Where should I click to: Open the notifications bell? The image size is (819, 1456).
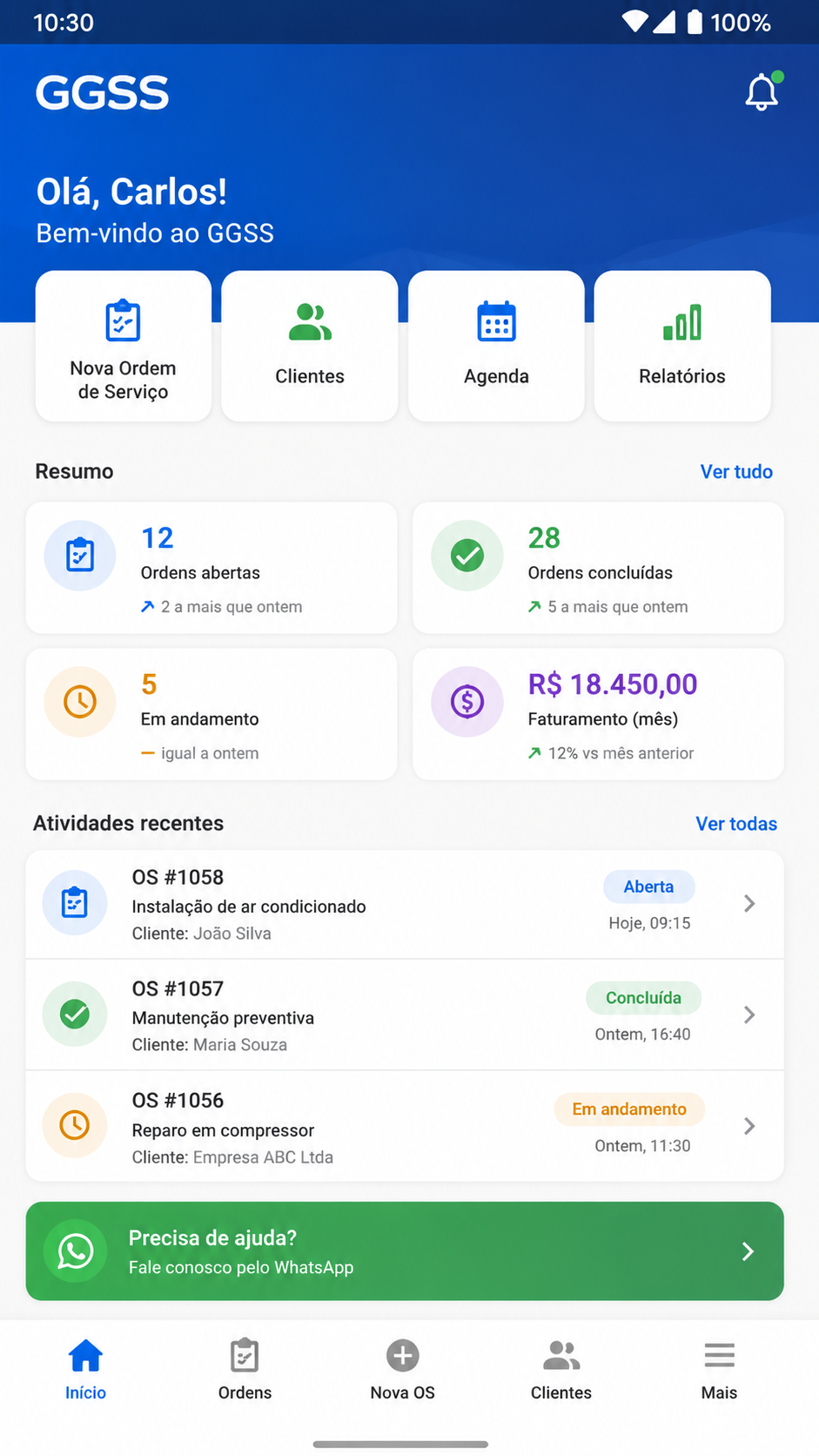point(762,91)
